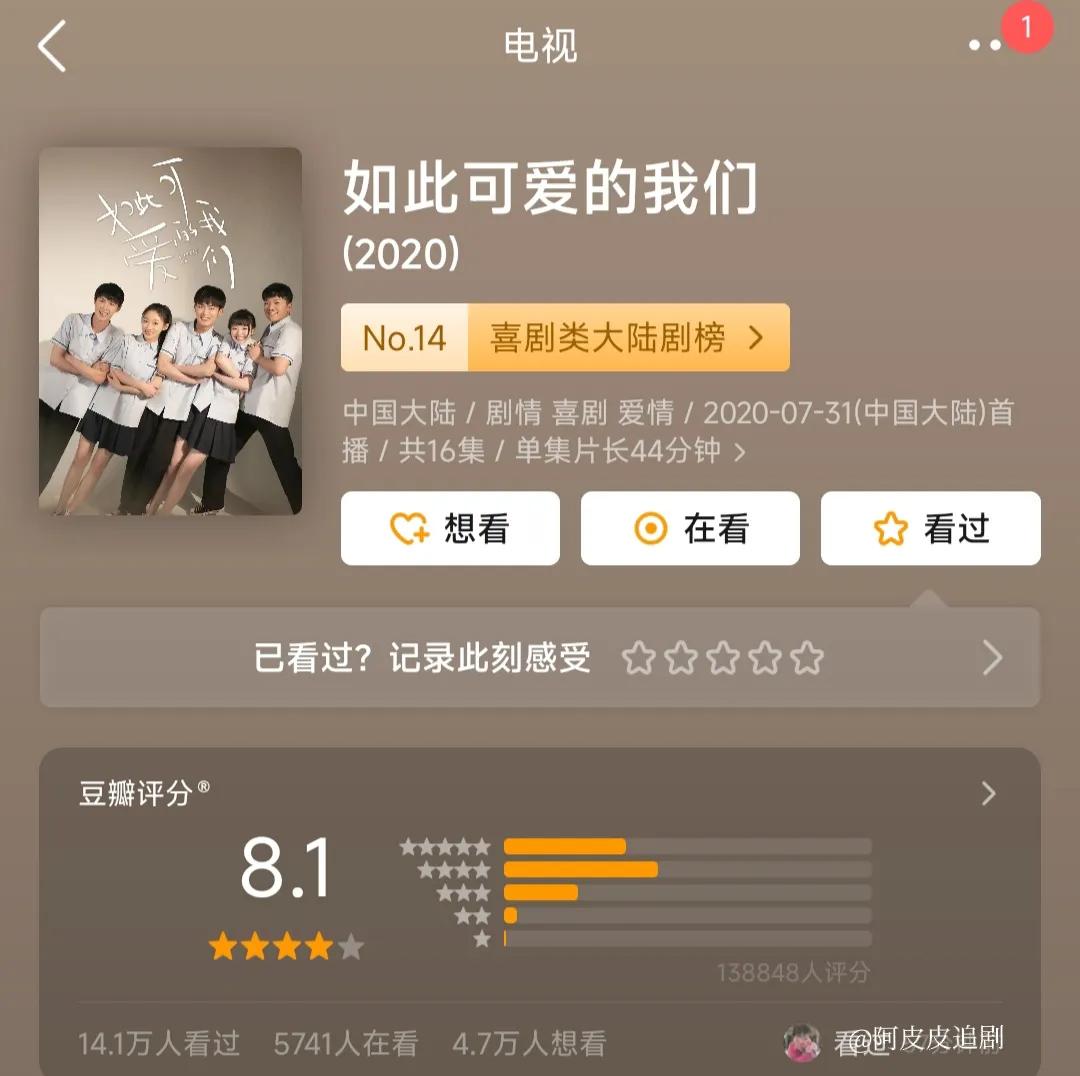The image size is (1080, 1076).
Task: Open the overflow menu with the red badge
Action: [x=986, y=45]
